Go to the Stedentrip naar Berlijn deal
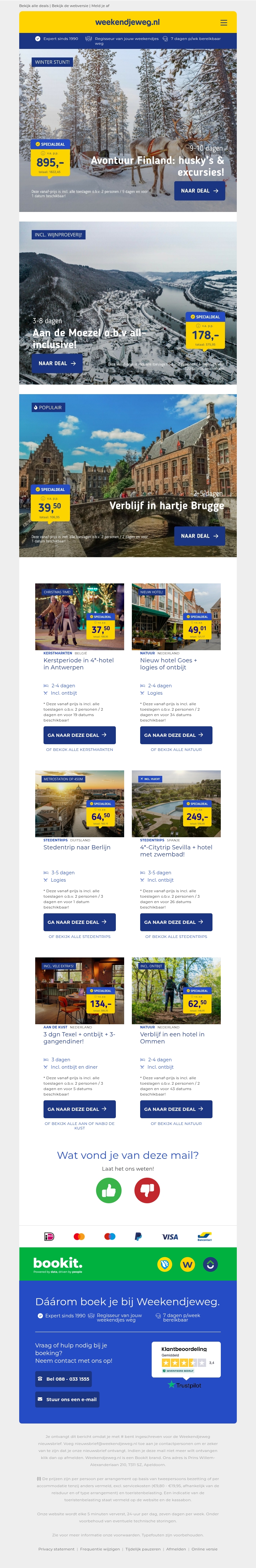 (79, 922)
